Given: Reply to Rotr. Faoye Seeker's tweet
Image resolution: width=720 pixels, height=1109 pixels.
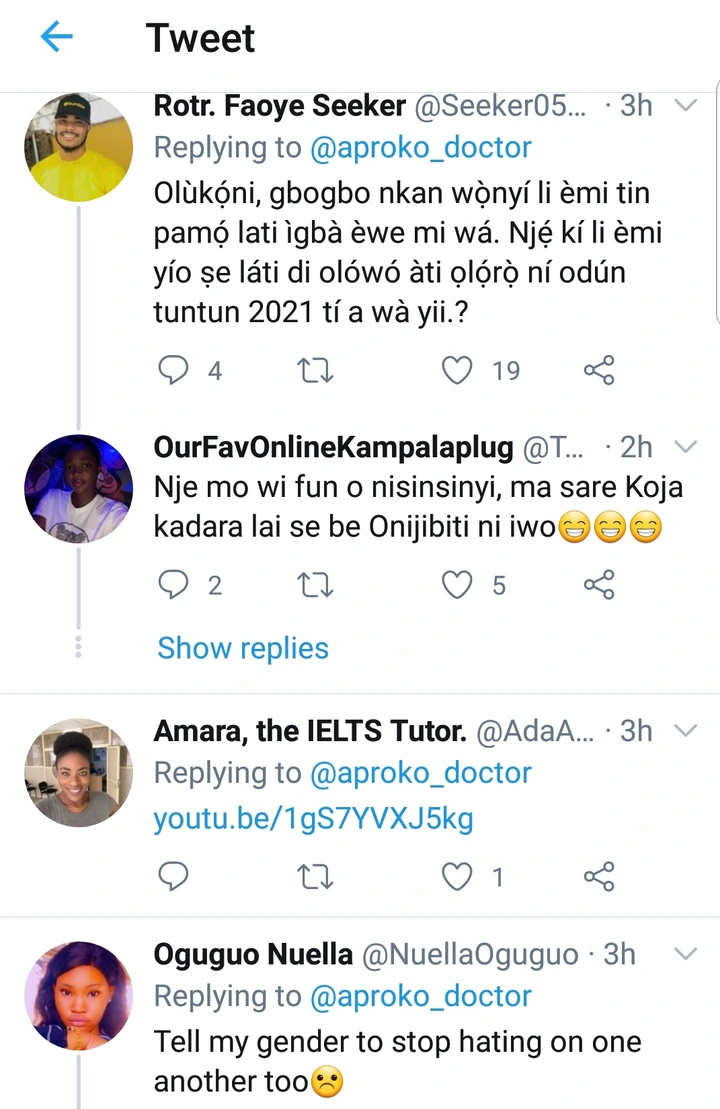Looking at the screenshot, I should (x=174, y=371).
